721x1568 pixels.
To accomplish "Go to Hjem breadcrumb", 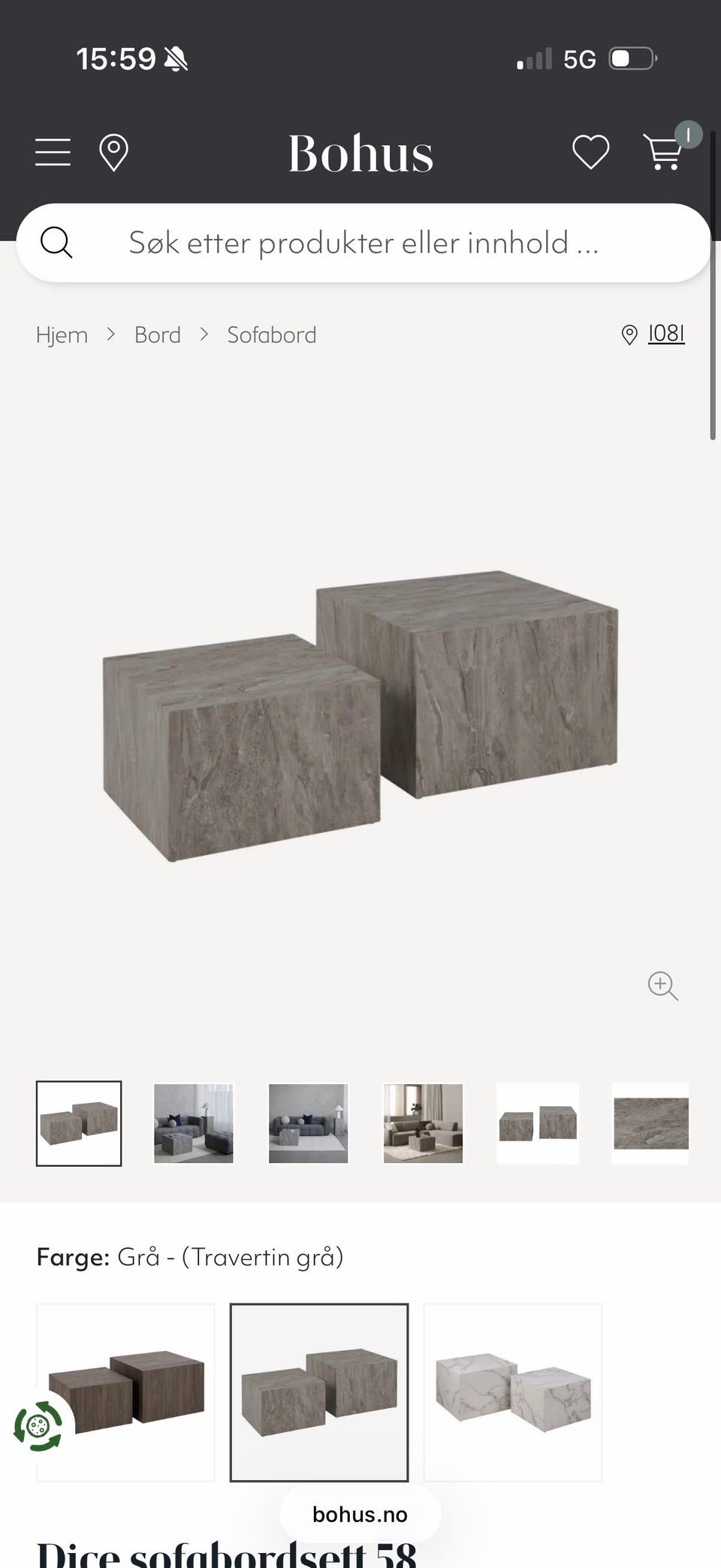I will 62,335.
